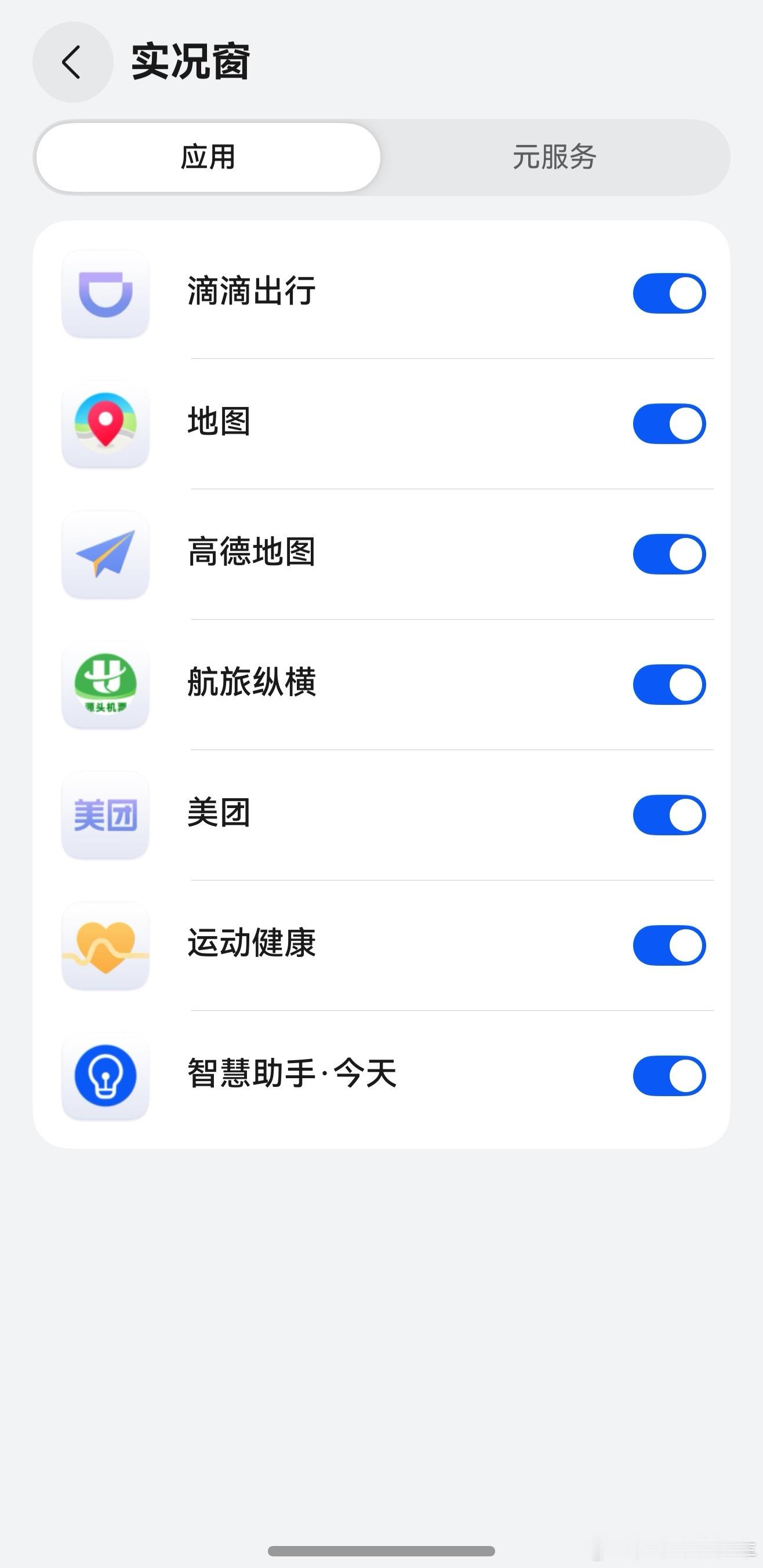Toggle off 高德地图
763x1568 pixels.
tap(669, 554)
